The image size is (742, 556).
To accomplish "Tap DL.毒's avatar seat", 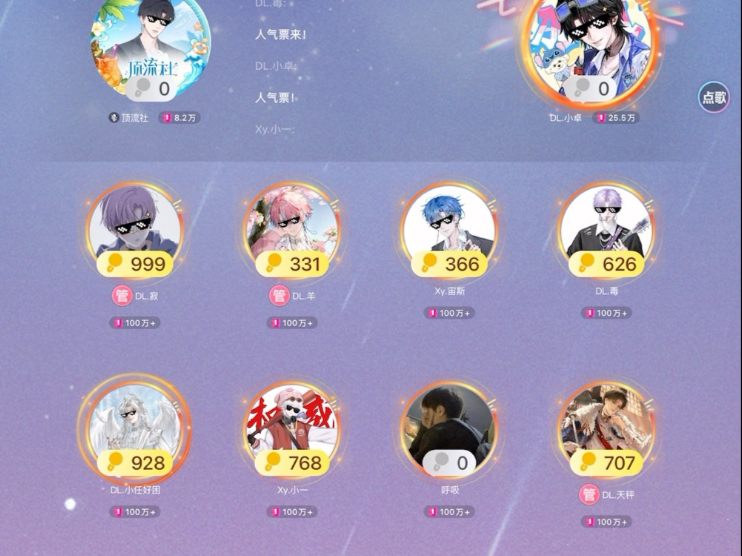I will point(607,228).
